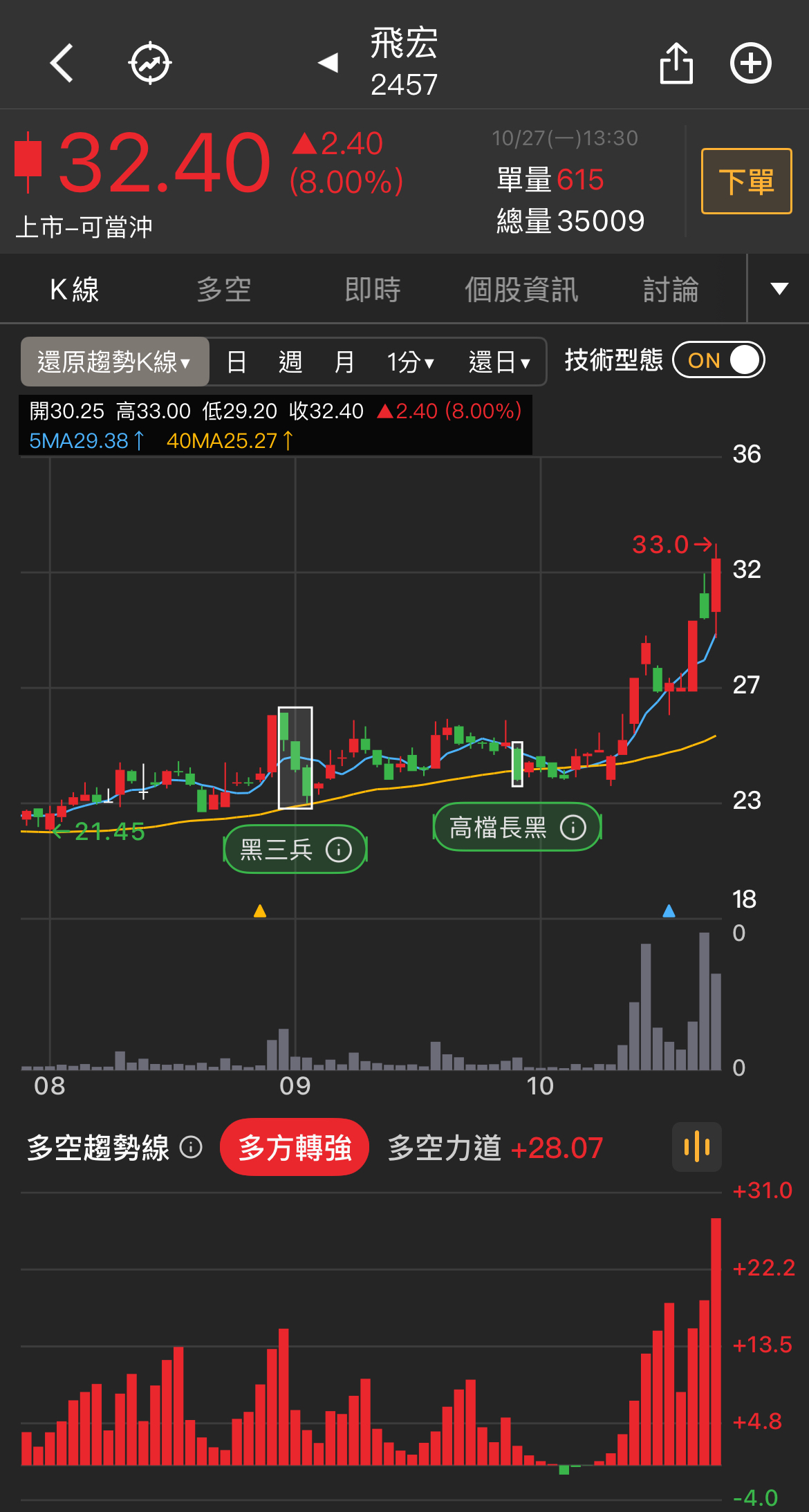This screenshot has height=1512, width=809.
Task: Add 飛宏 to the watchlist
Action: [751, 64]
